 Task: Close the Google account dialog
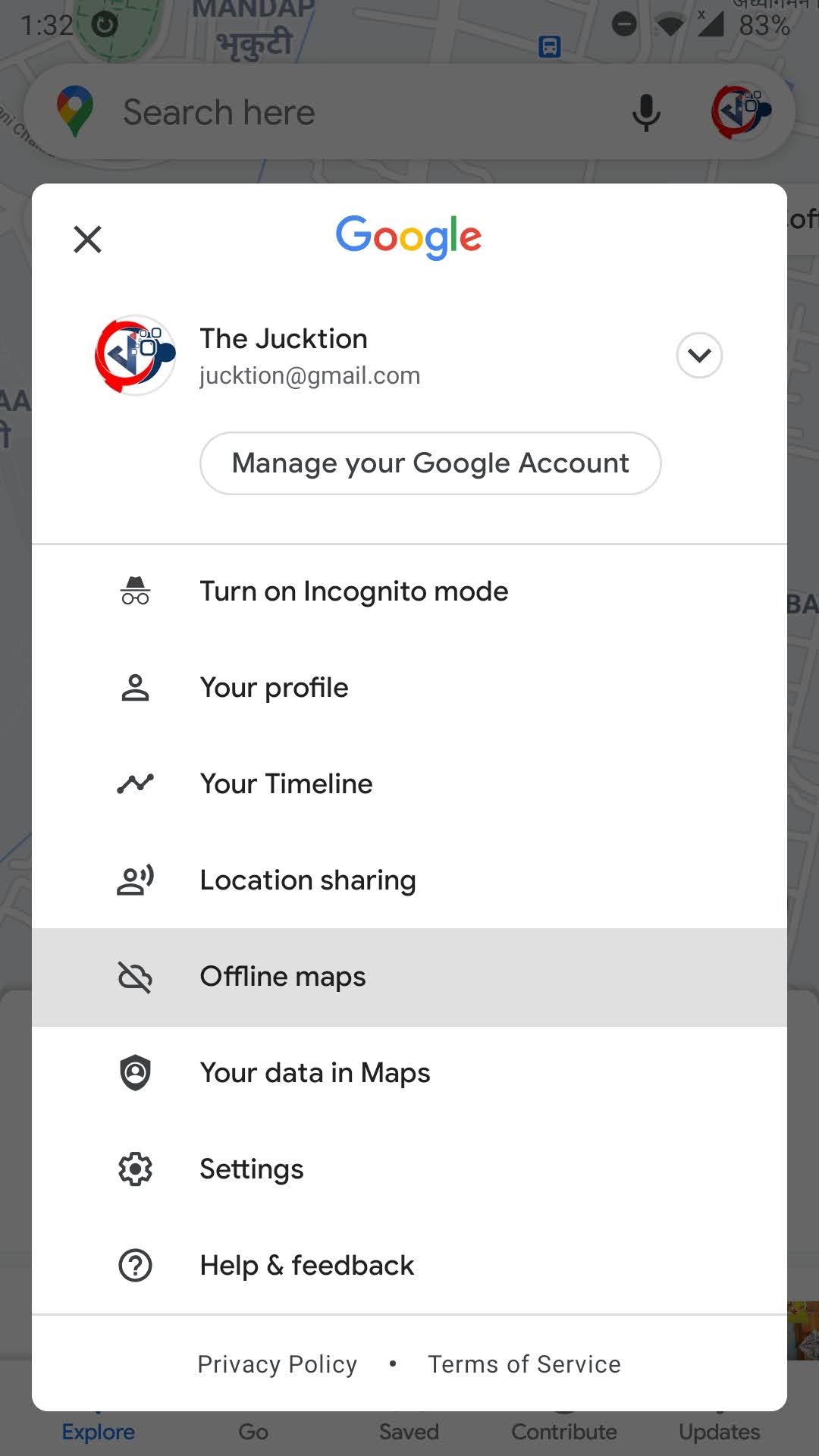[x=87, y=240]
